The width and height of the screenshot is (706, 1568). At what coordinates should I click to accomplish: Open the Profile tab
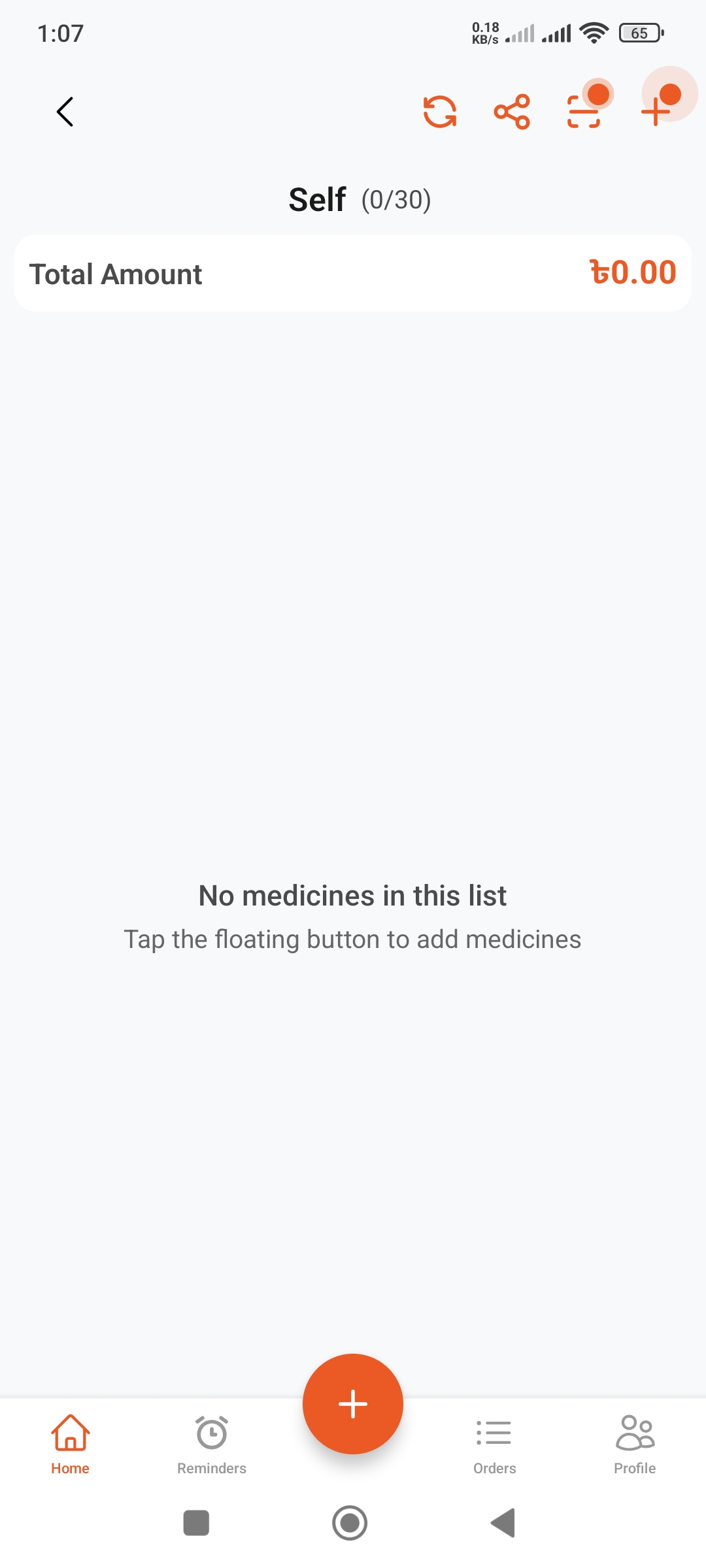(635, 1444)
